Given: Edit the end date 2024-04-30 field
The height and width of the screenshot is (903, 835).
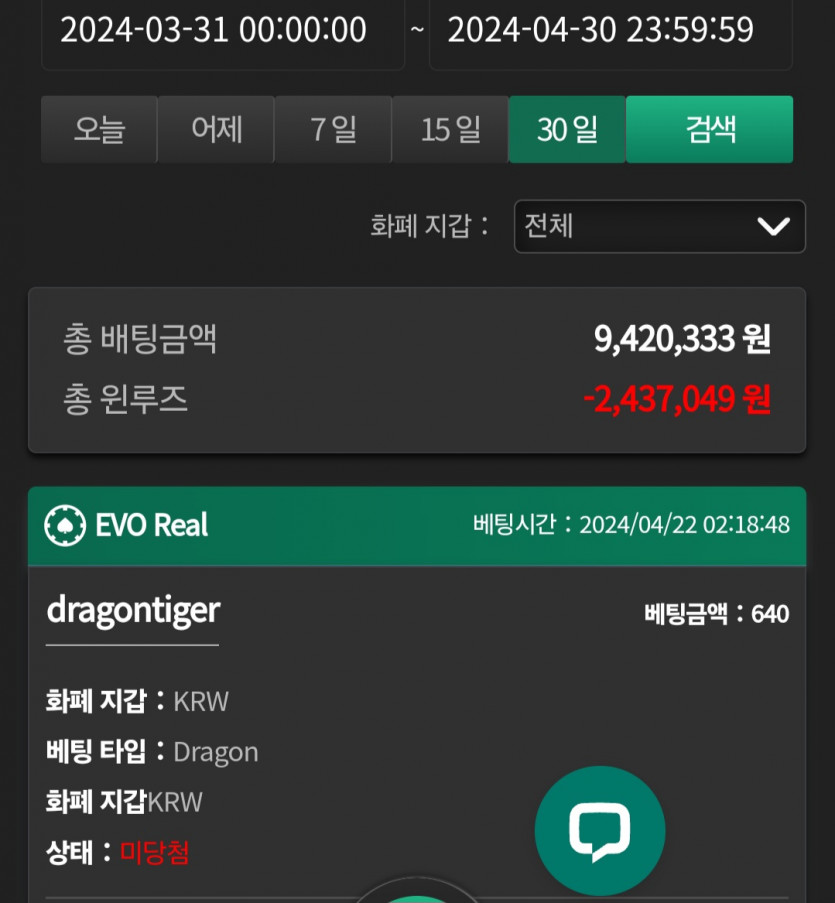Looking at the screenshot, I should 610,31.
